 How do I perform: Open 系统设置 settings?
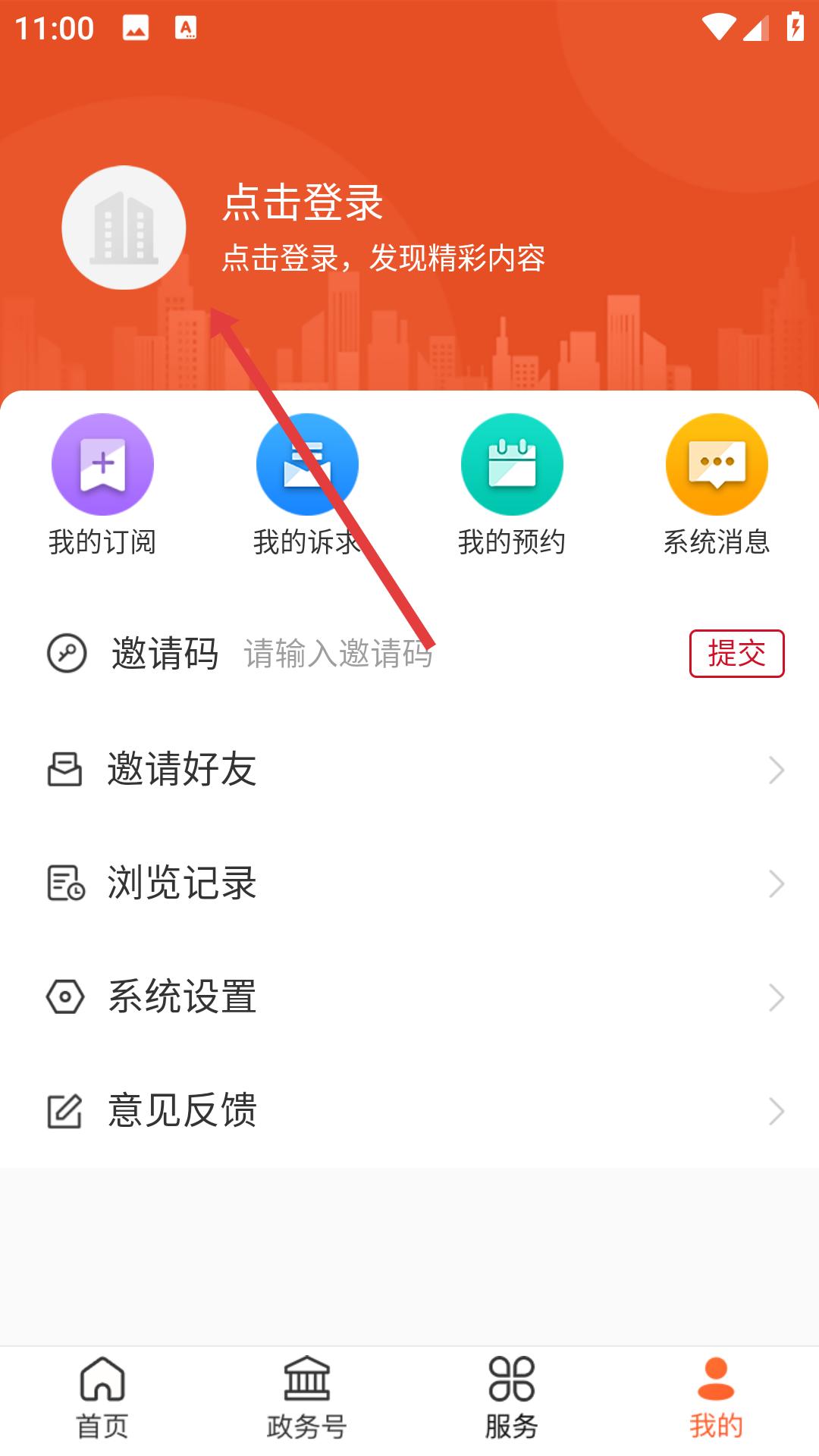[x=409, y=997]
